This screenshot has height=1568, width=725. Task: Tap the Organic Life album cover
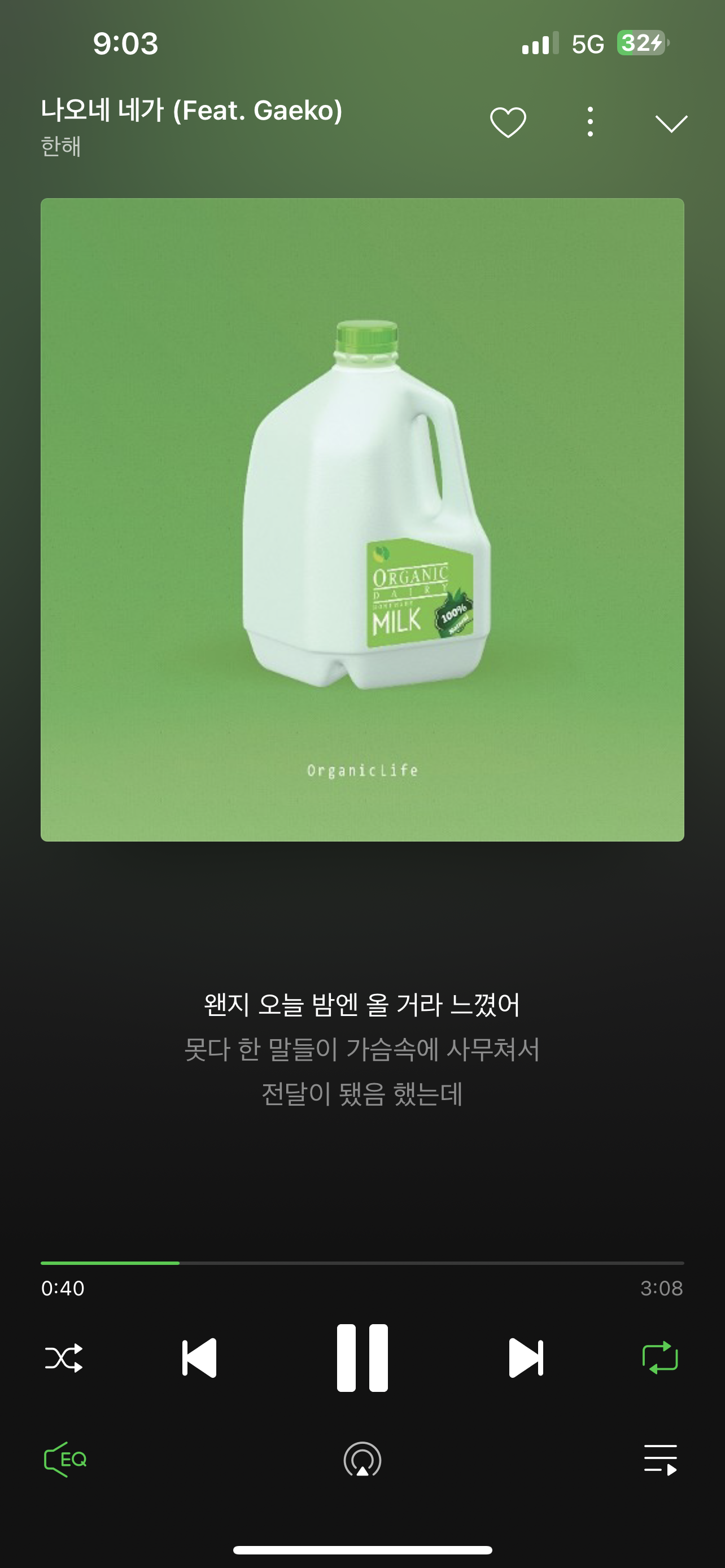(362, 520)
